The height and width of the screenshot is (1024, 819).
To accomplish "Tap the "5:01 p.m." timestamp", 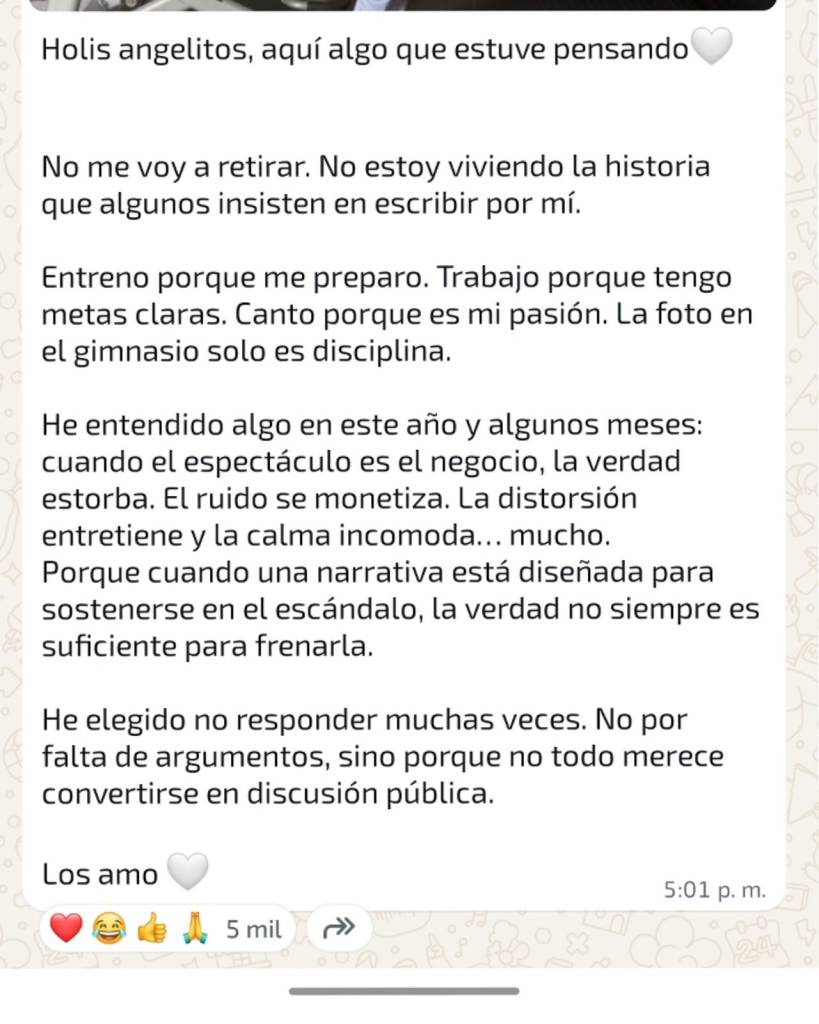I will tap(714, 887).
